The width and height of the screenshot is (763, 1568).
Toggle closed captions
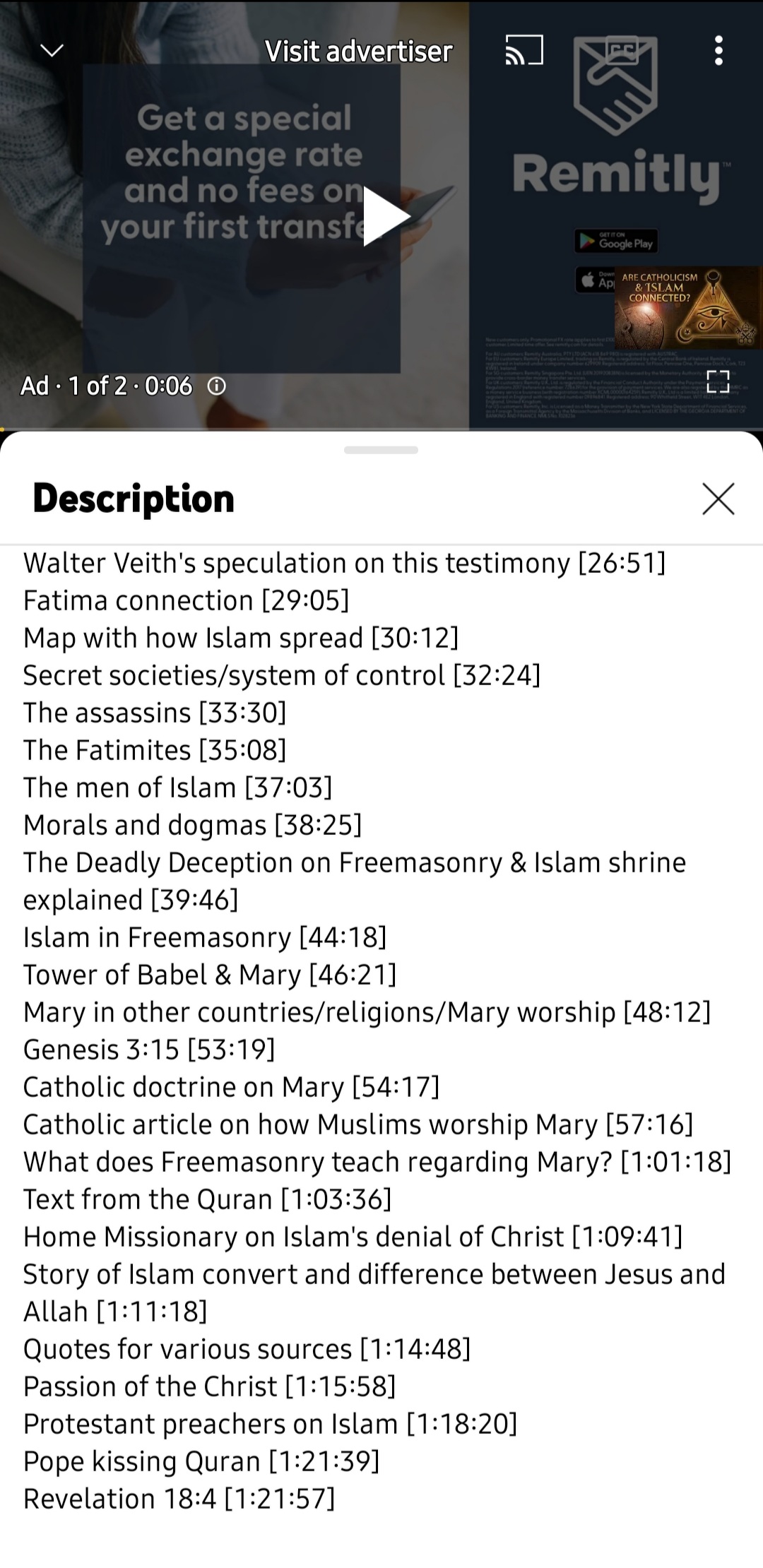[622, 51]
